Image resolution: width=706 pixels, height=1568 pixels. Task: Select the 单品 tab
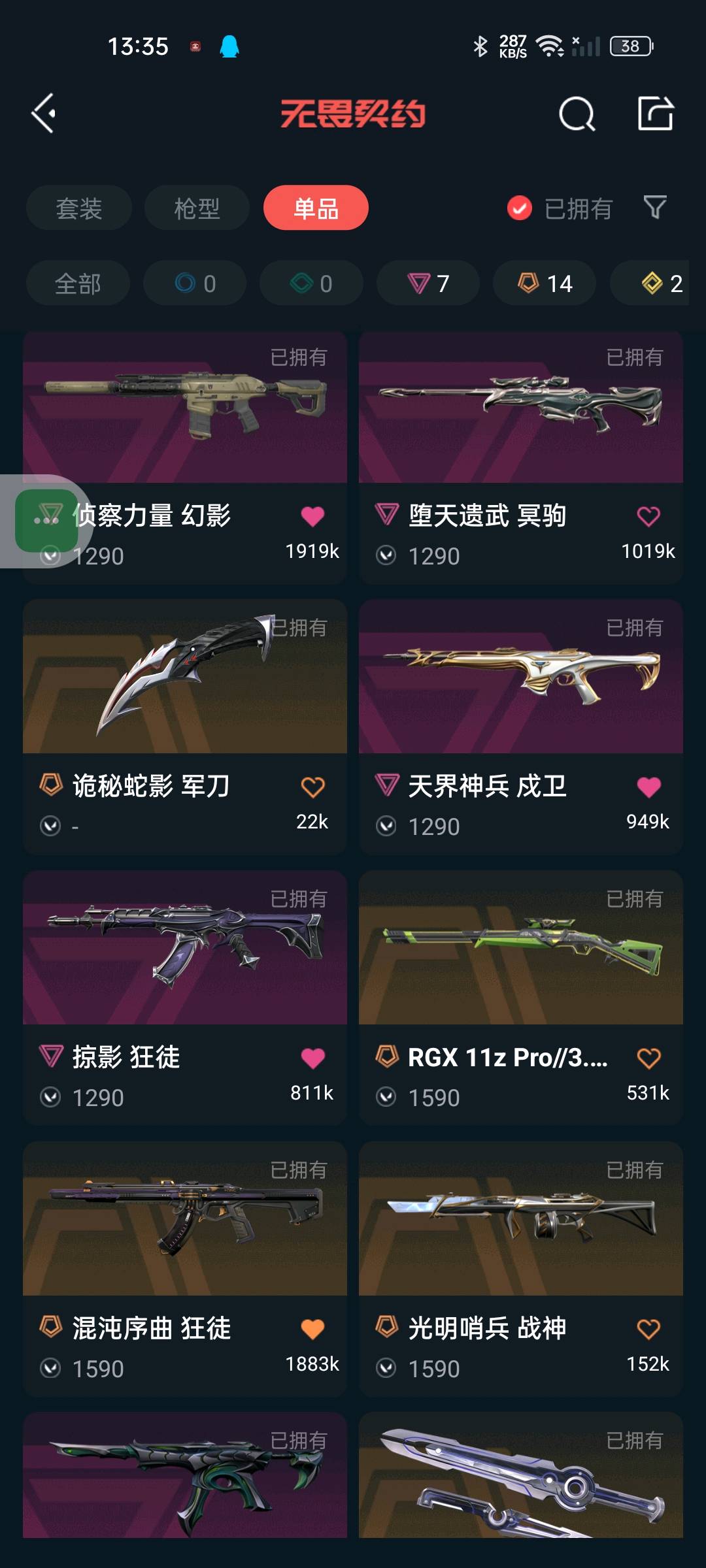316,208
